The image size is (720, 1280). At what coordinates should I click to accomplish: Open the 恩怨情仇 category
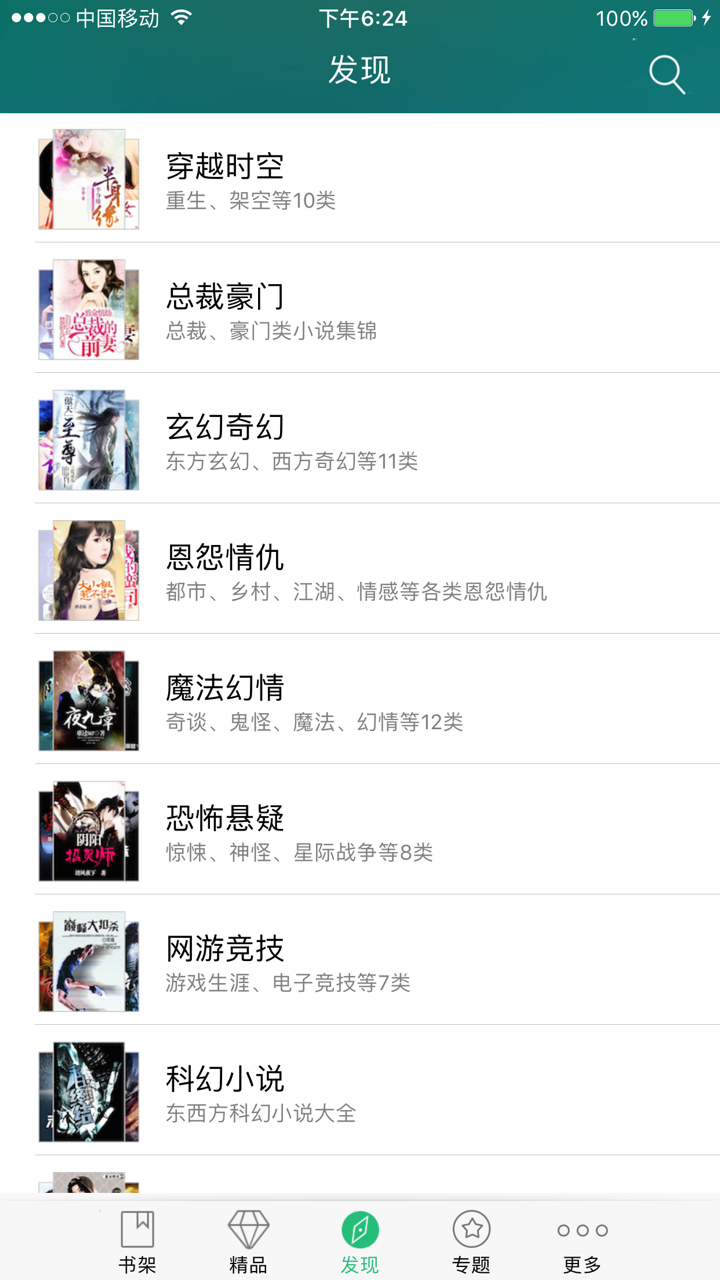pos(360,570)
